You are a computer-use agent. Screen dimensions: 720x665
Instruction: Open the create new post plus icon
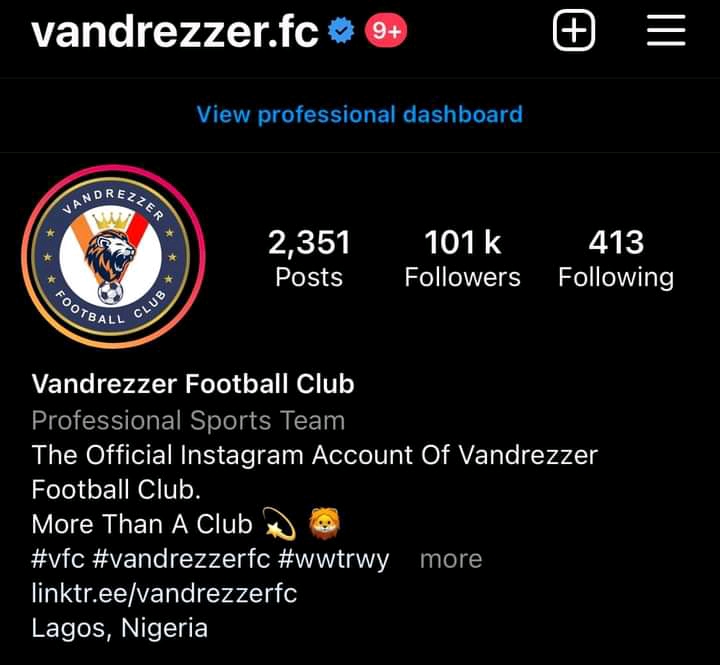point(574,32)
